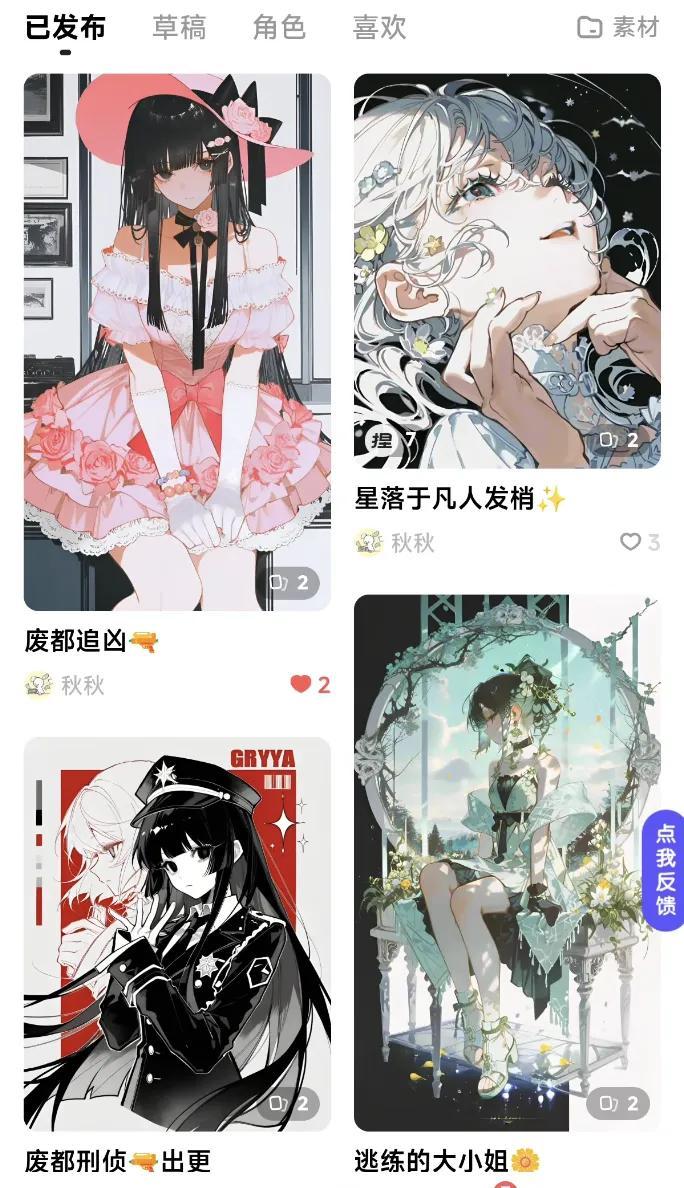Like the 星落于凡人发梢 post

coord(631,542)
